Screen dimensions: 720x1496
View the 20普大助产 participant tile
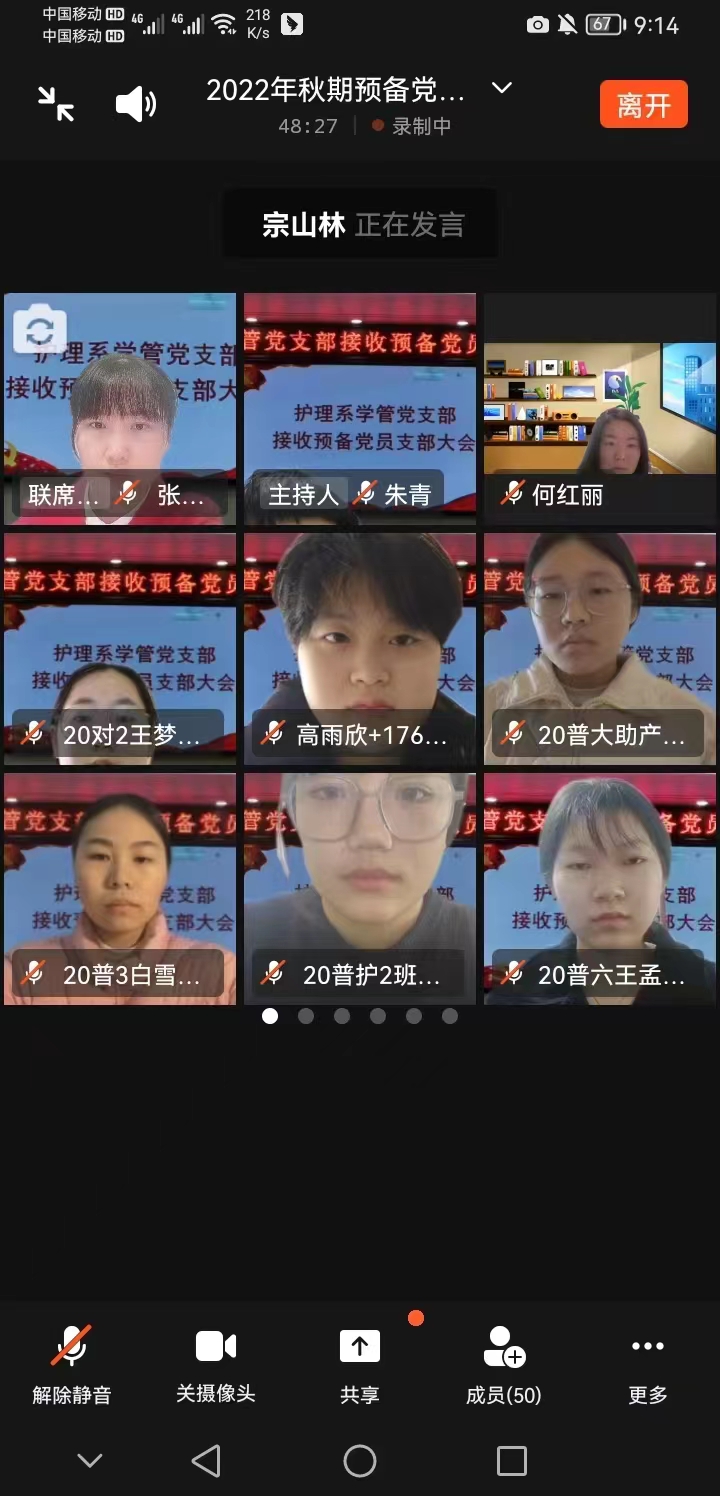(600, 649)
